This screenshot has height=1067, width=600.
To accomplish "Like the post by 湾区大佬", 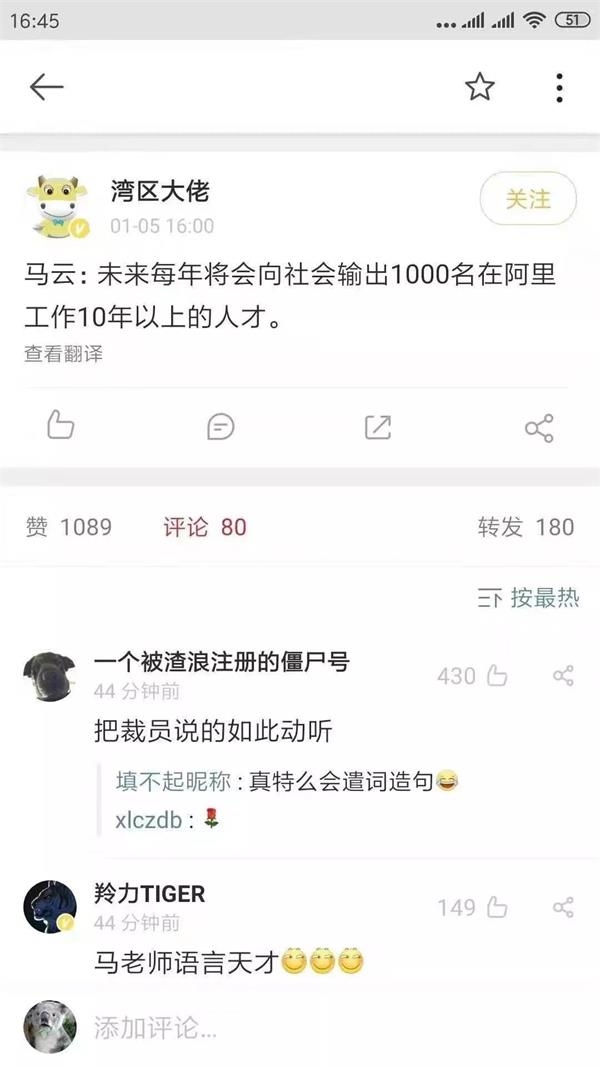I will (x=61, y=427).
